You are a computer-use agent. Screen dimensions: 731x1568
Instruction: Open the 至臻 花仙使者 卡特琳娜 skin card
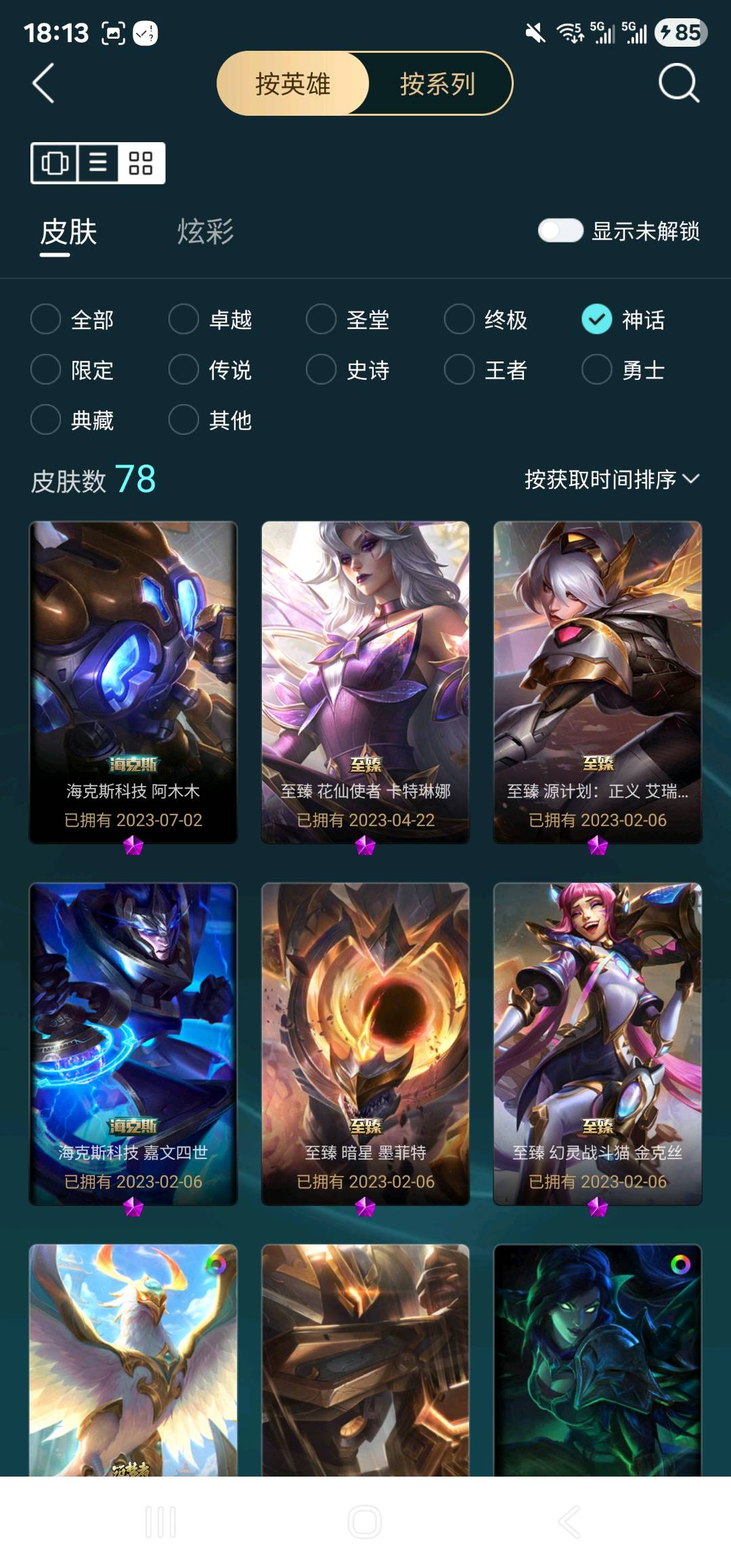tap(365, 682)
